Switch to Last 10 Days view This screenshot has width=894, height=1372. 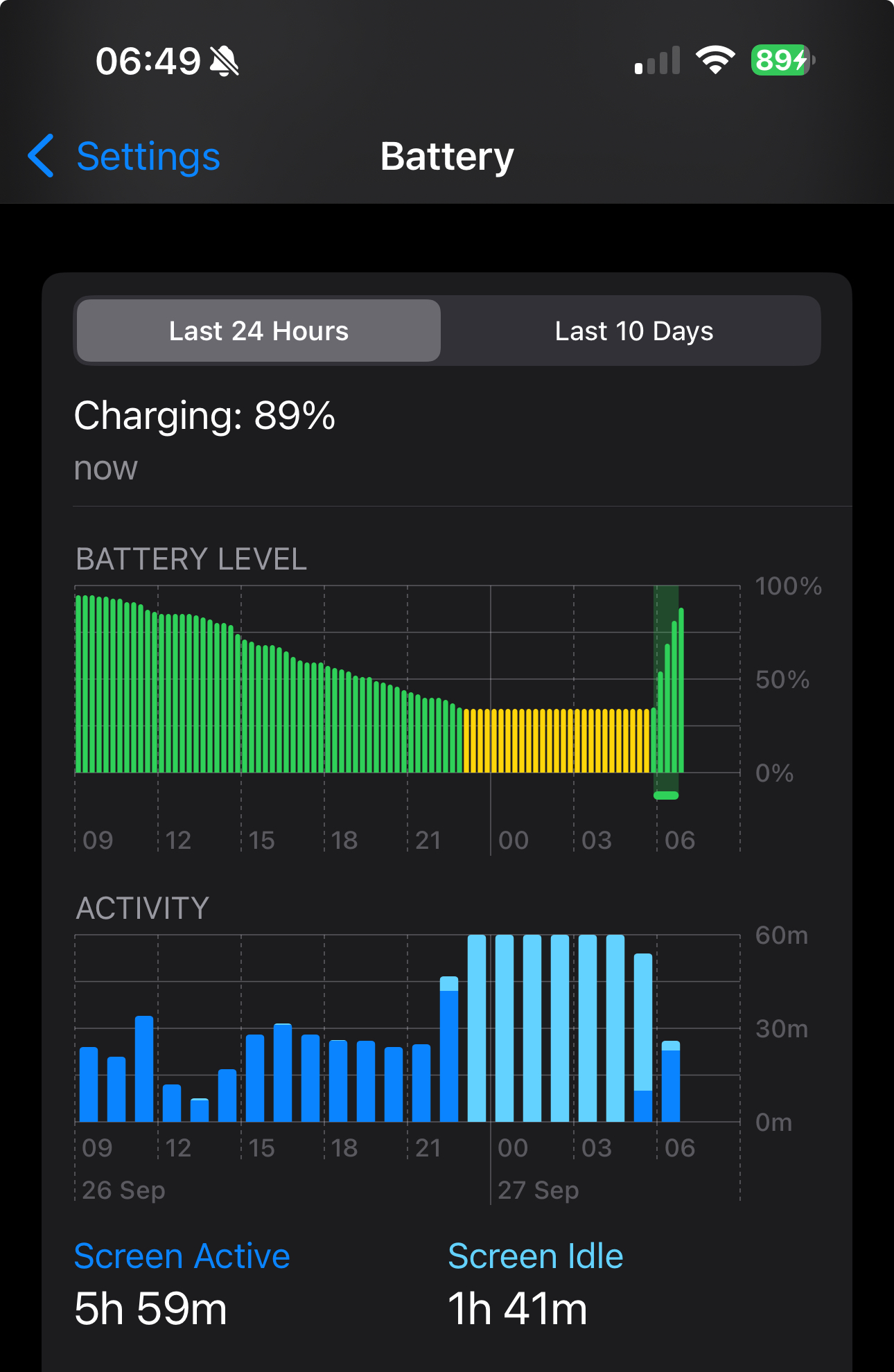coord(633,331)
